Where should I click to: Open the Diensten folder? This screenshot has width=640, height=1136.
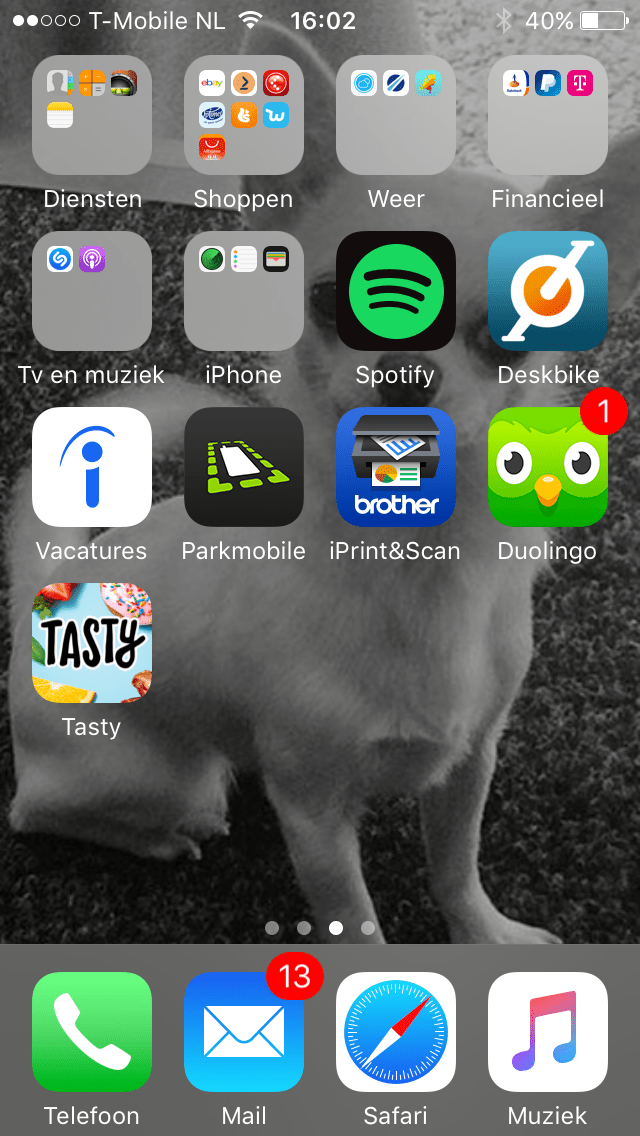[92, 115]
